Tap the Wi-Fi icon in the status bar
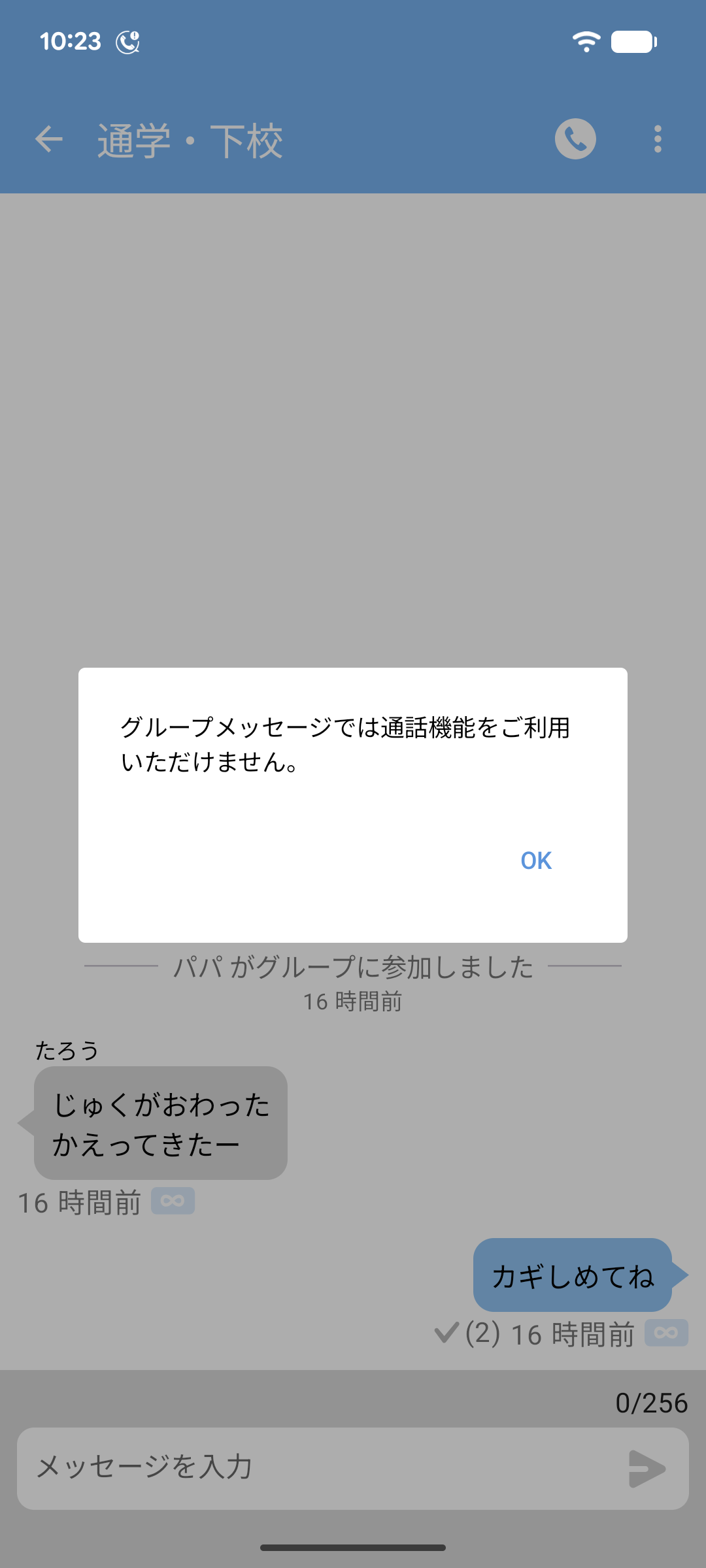This screenshot has height=1568, width=706. point(586,41)
